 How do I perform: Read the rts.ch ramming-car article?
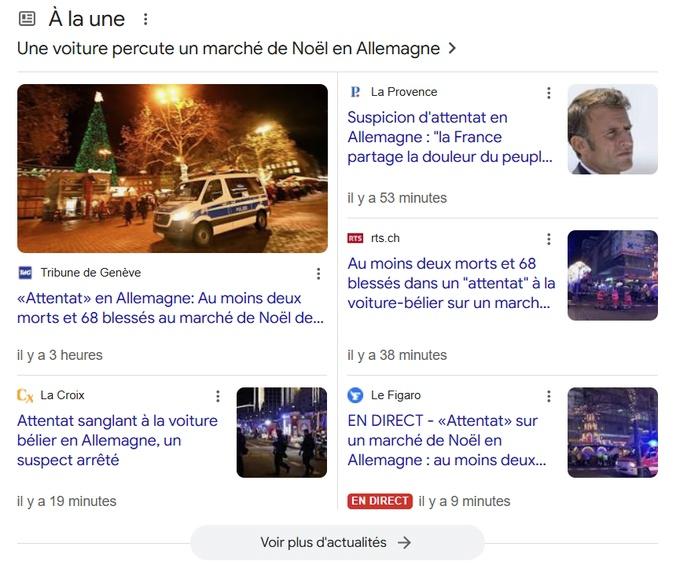(x=450, y=283)
